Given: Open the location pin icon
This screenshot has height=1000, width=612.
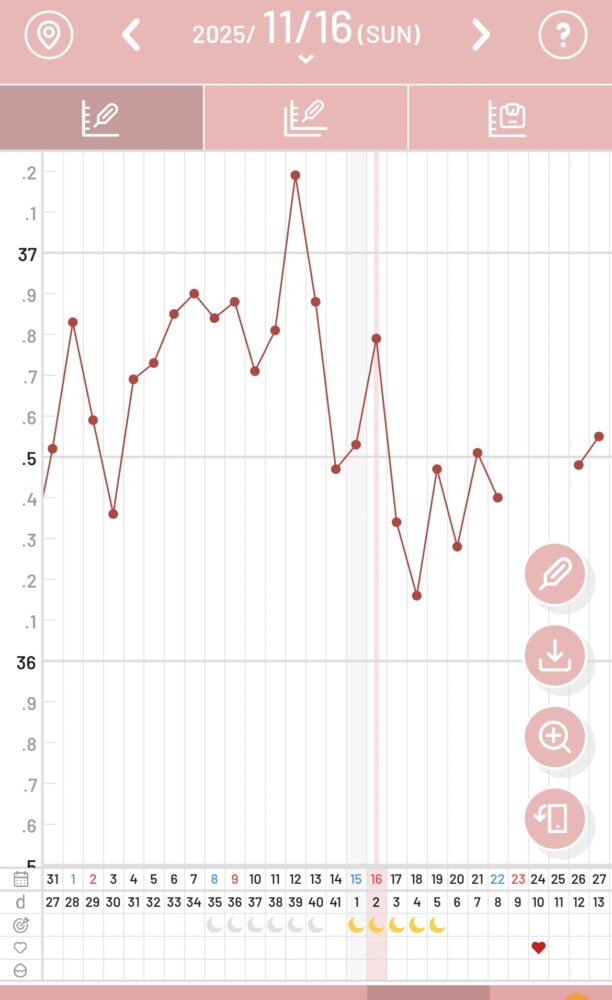Looking at the screenshot, I should (48, 36).
